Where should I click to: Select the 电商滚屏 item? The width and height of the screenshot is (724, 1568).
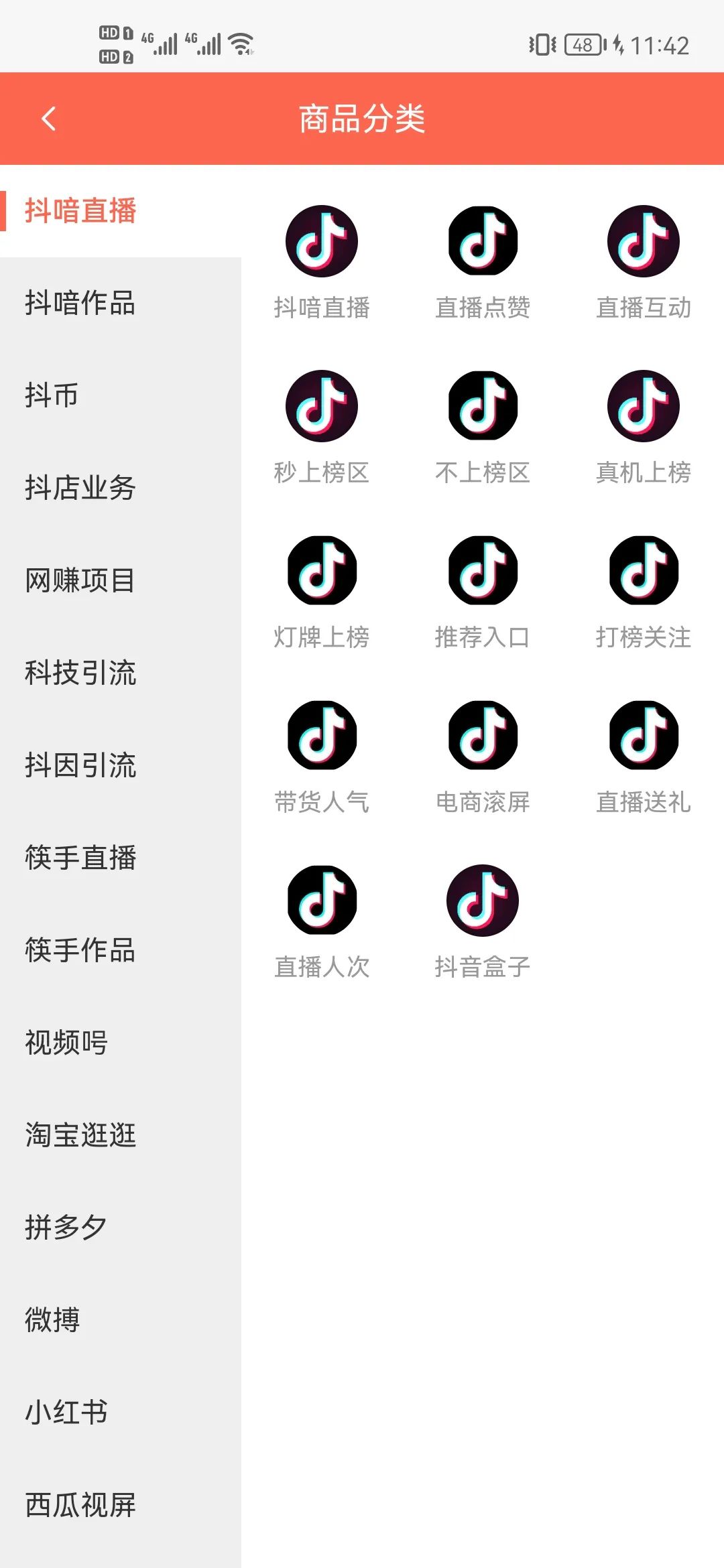483,756
